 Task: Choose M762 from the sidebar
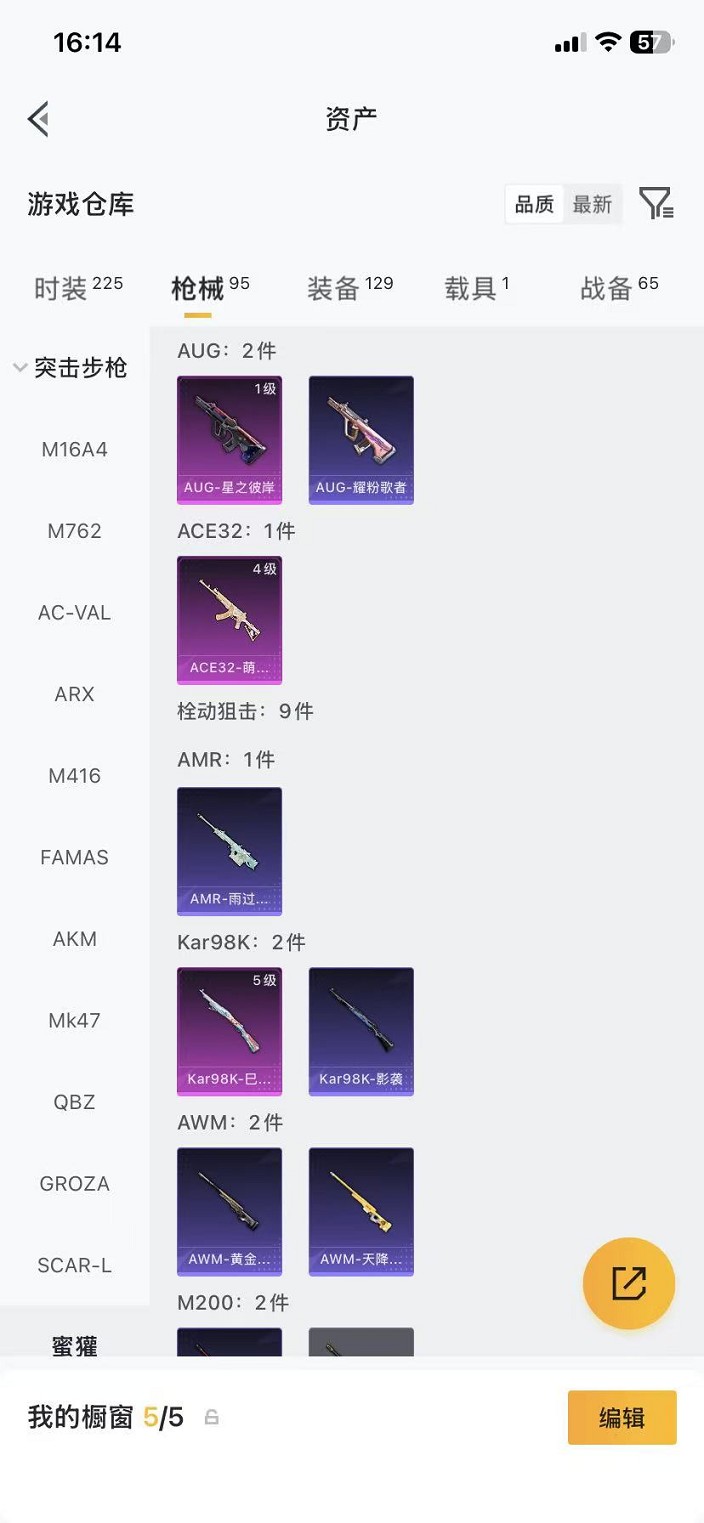[x=74, y=531]
